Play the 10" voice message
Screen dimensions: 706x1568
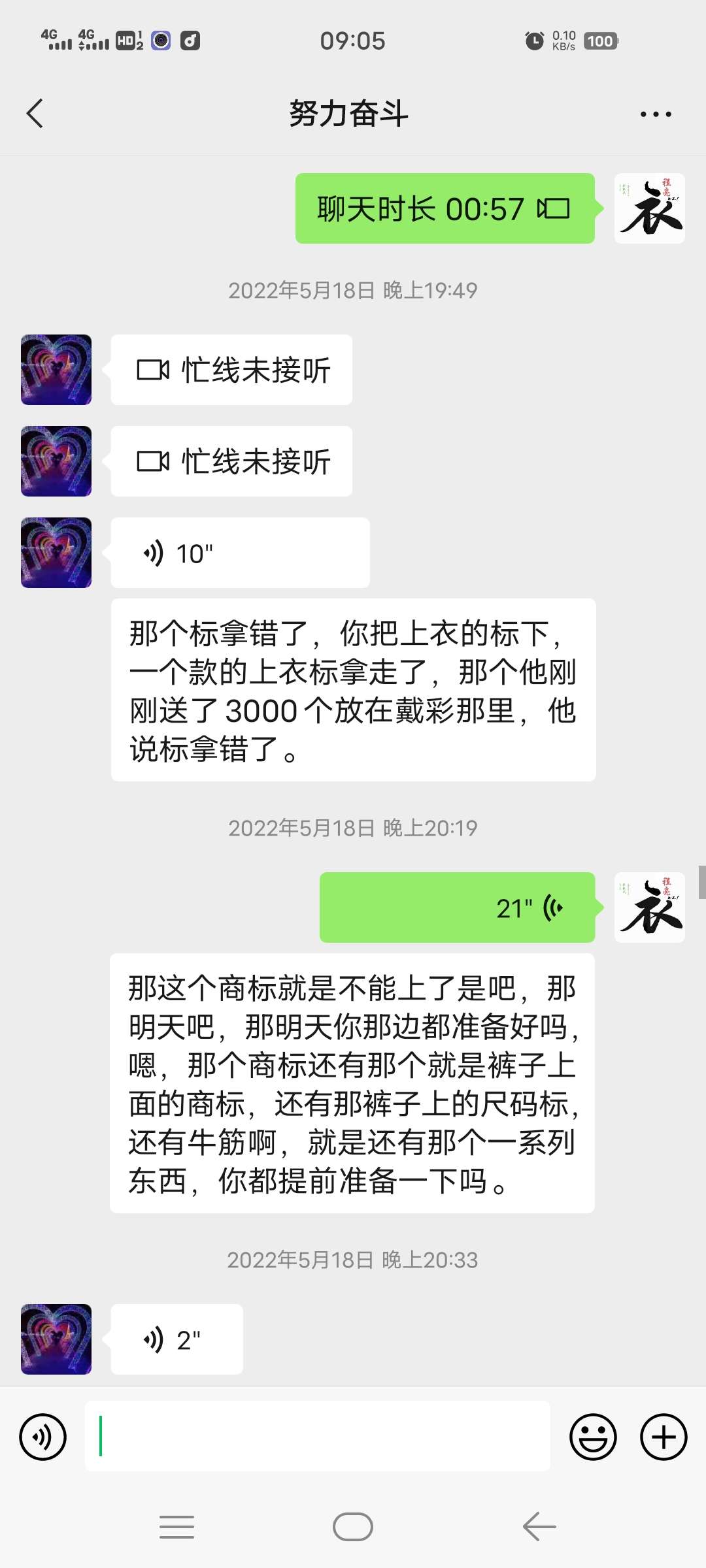(x=240, y=553)
